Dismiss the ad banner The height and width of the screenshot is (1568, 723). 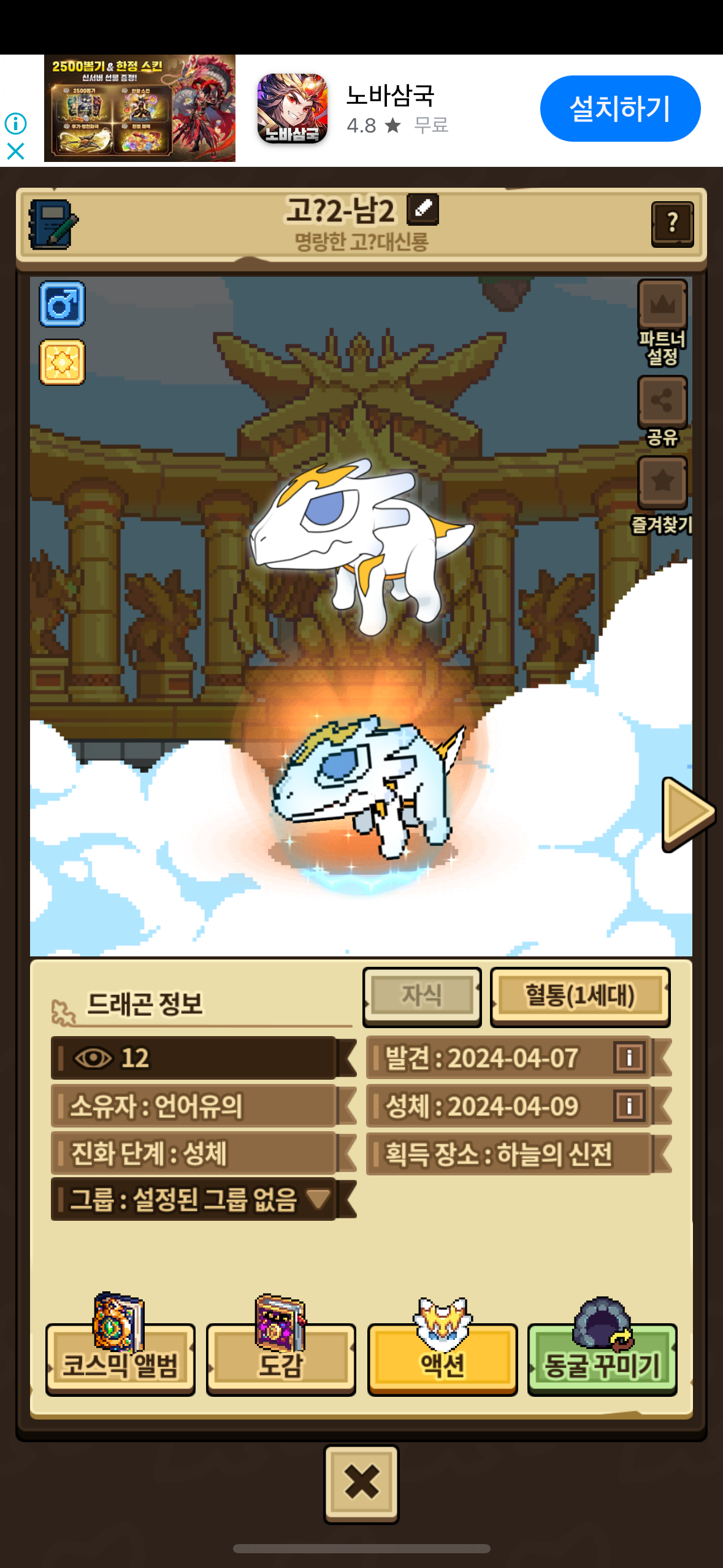click(x=15, y=151)
